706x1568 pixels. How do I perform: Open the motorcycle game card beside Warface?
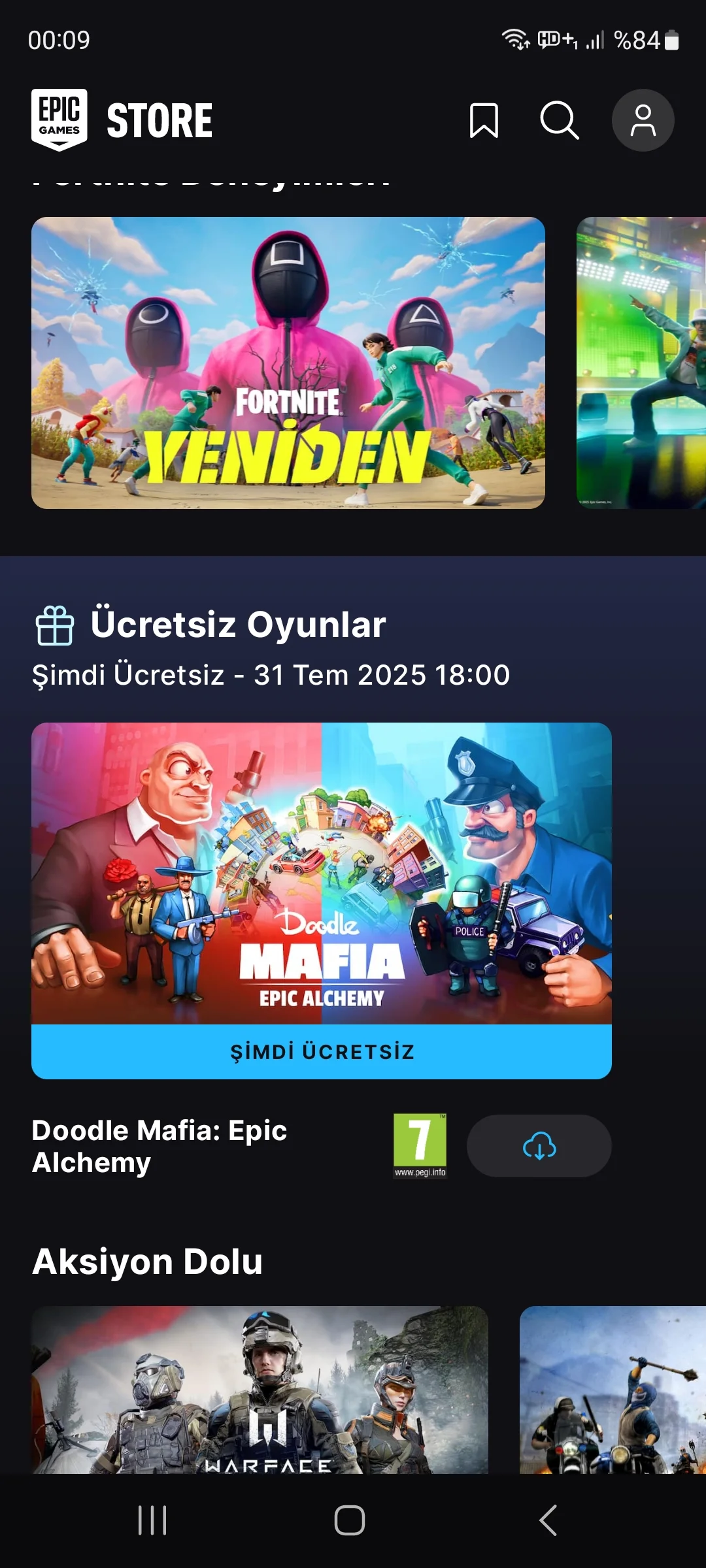(613, 1389)
